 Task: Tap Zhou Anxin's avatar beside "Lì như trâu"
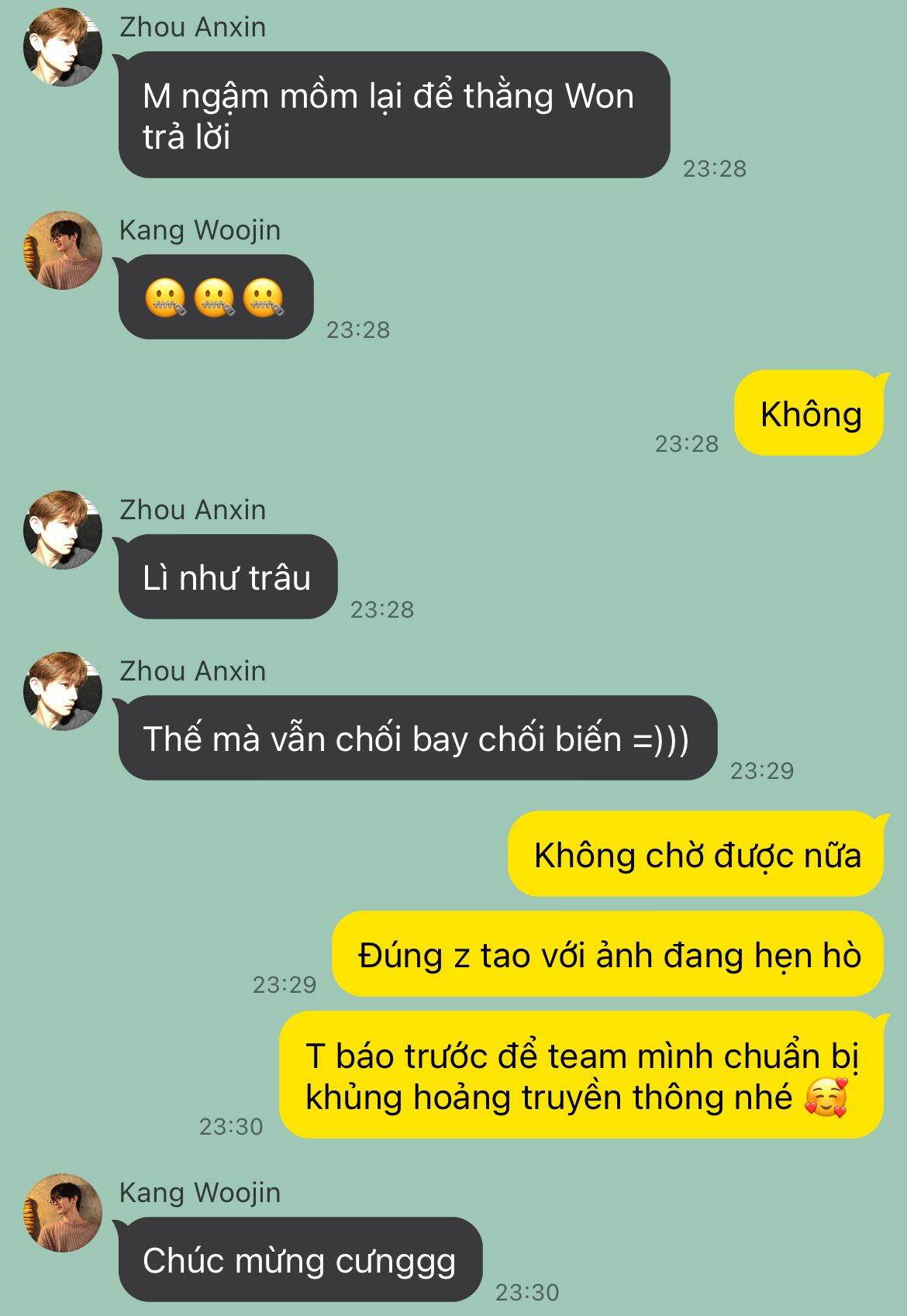[x=63, y=530]
